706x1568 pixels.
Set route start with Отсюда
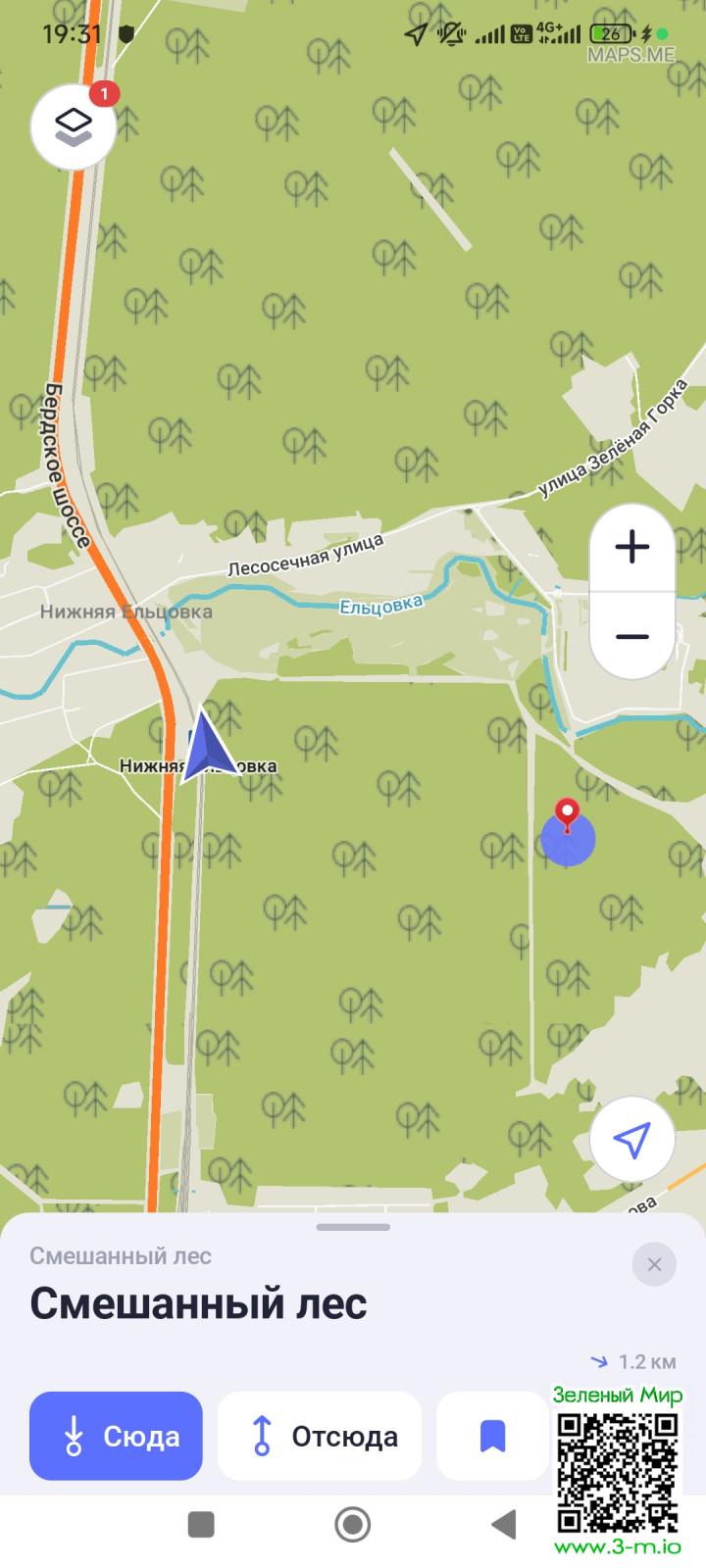click(x=320, y=1436)
